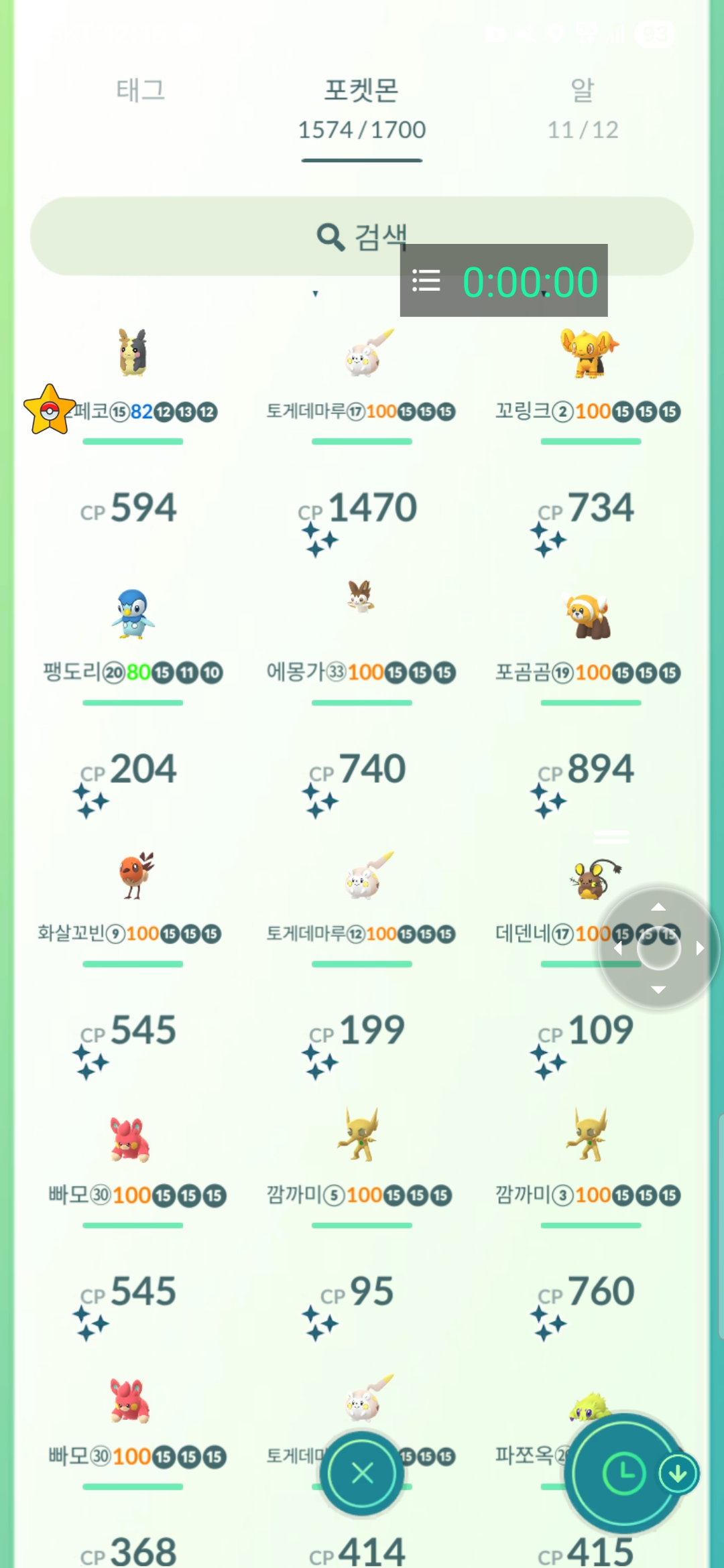Switch to the 태그 tab

pos(140,90)
